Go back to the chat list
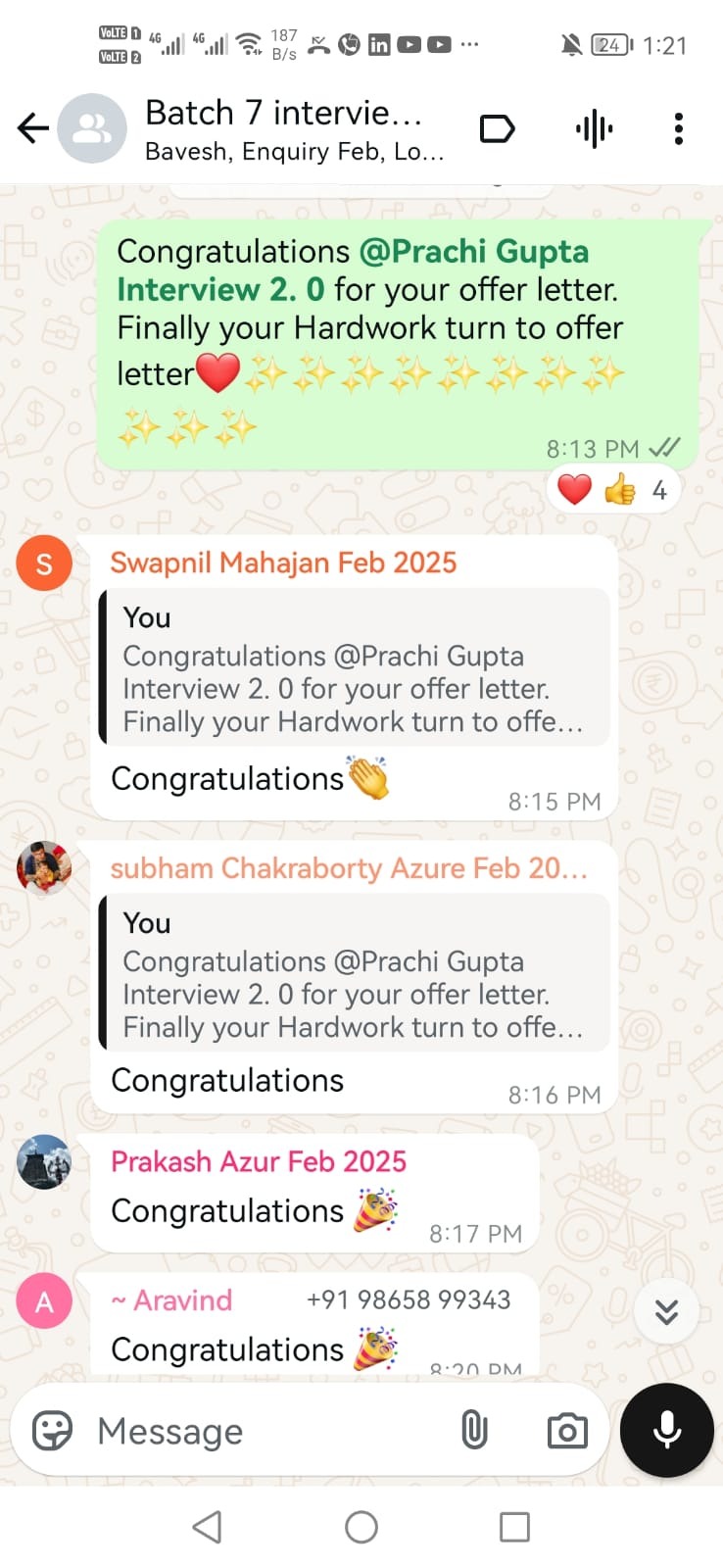Image resolution: width=723 pixels, height=1568 pixels. (x=32, y=128)
